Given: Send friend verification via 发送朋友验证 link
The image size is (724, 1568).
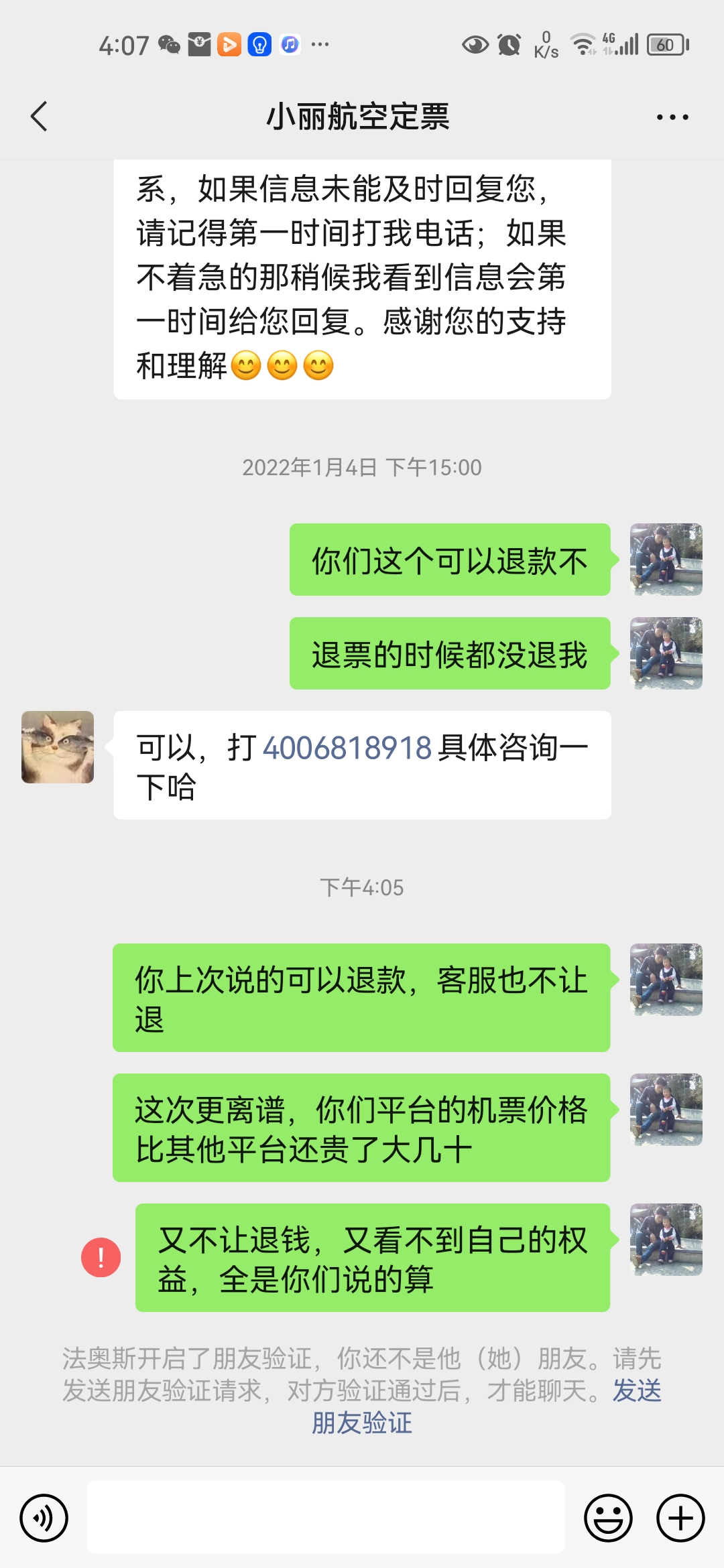Looking at the screenshot, I should (362, 1423).
